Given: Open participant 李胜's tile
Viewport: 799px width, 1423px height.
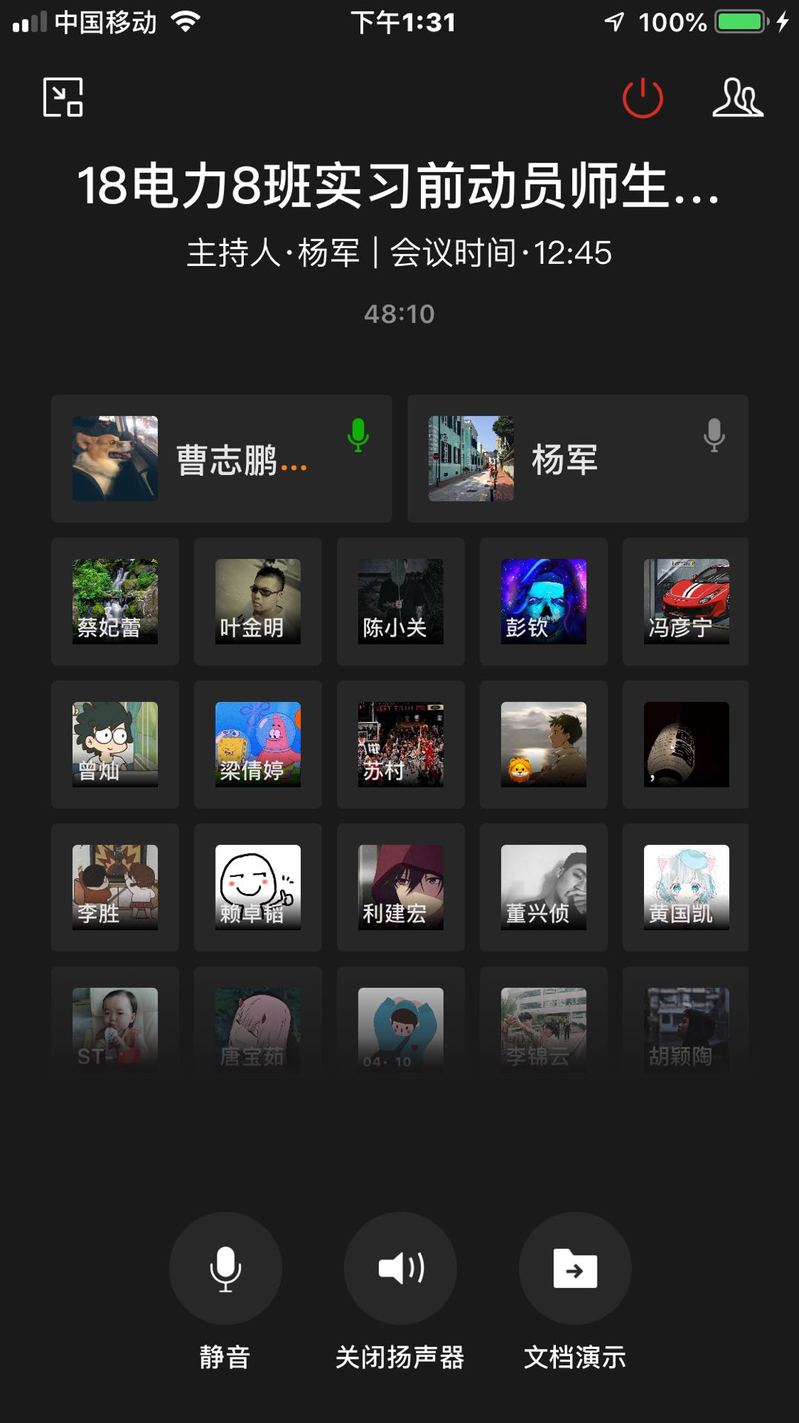Looking at the screenshot, I should pyautogui.click(x=115, y=887).
